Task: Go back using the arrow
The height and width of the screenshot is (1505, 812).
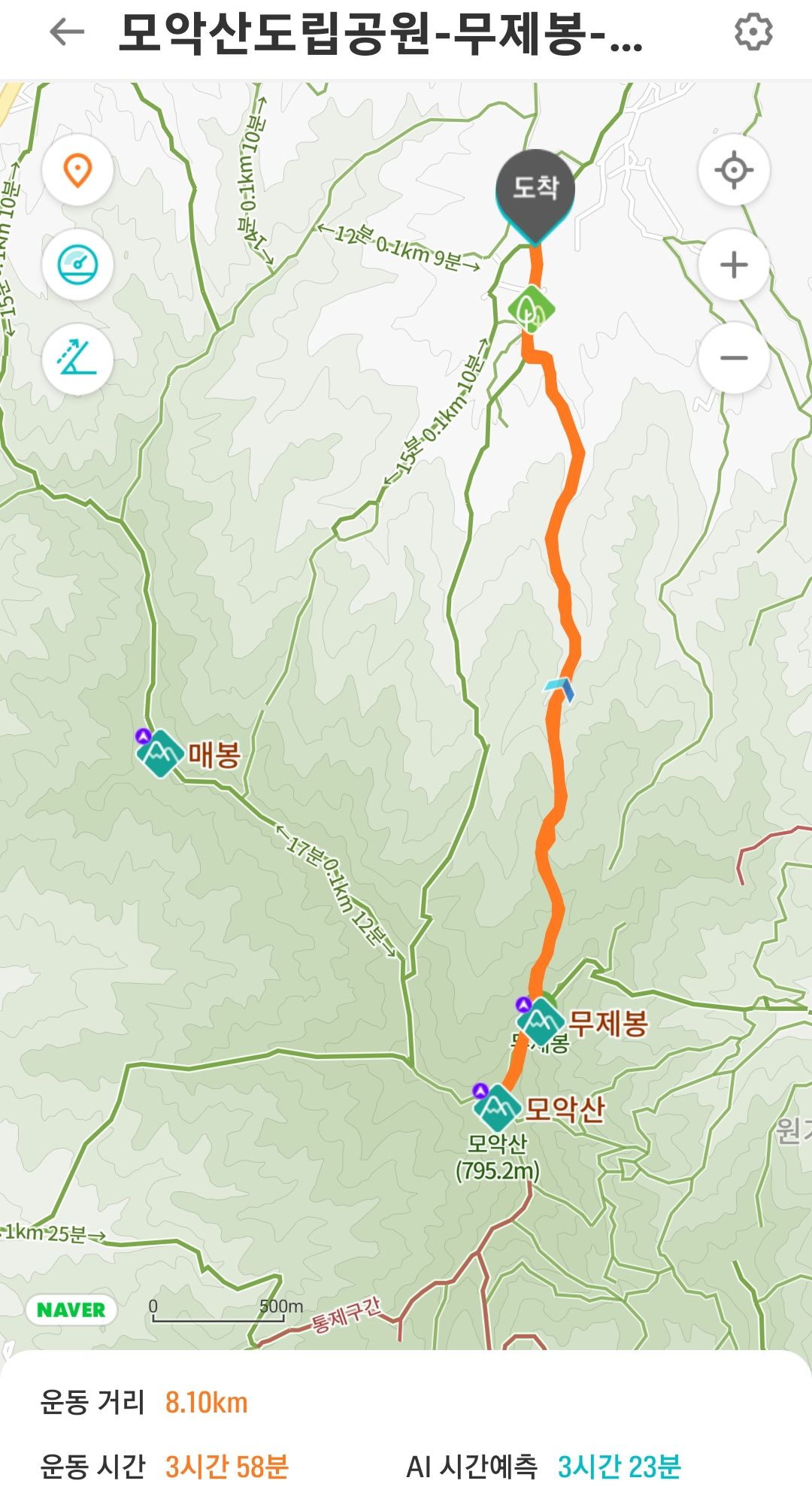Action: click(x=66, y=32)
